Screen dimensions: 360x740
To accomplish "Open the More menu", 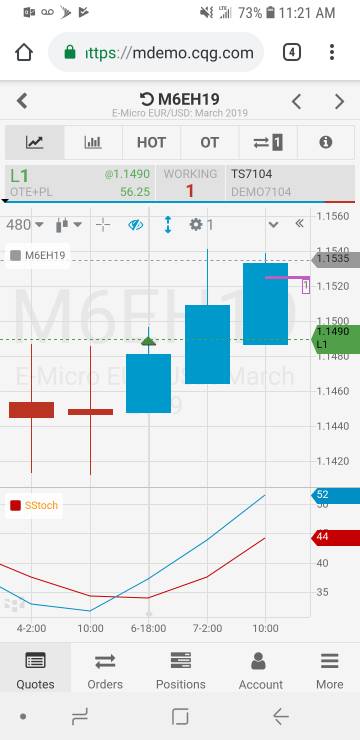I will click(x=329, y=671).
